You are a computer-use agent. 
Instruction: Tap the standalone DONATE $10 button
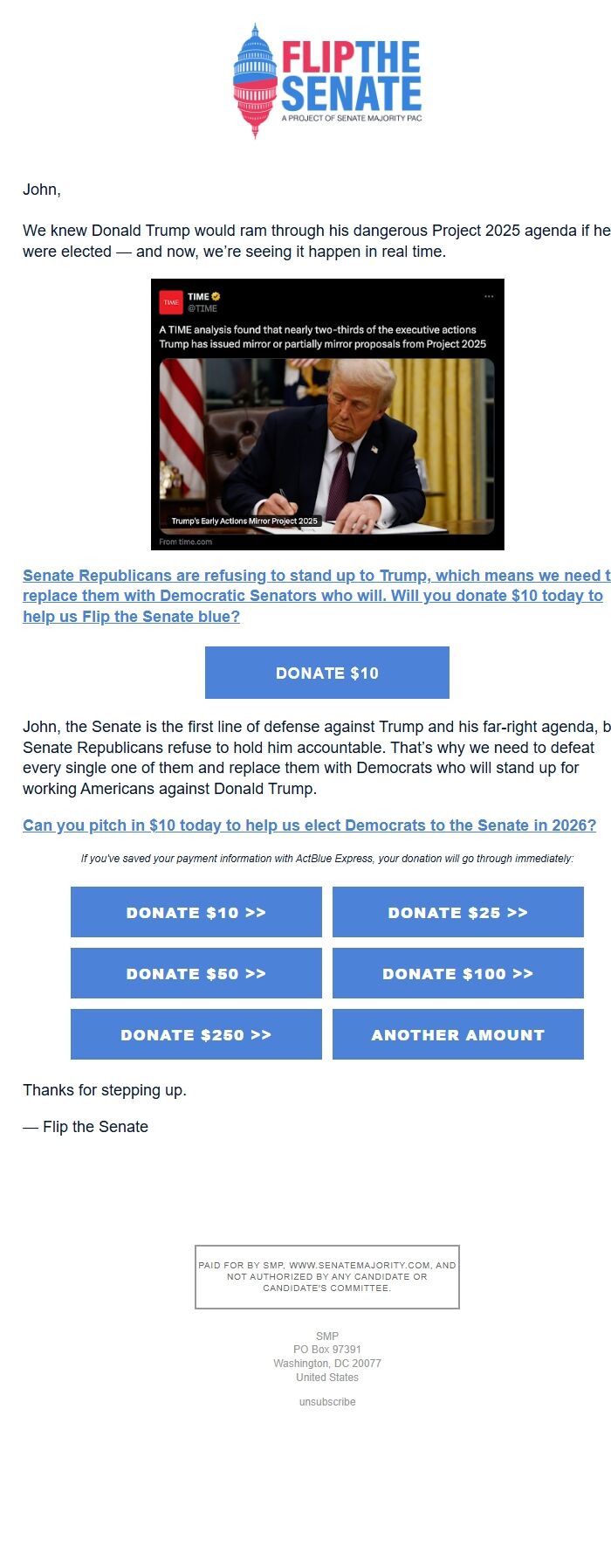click(x=326, y=673)
